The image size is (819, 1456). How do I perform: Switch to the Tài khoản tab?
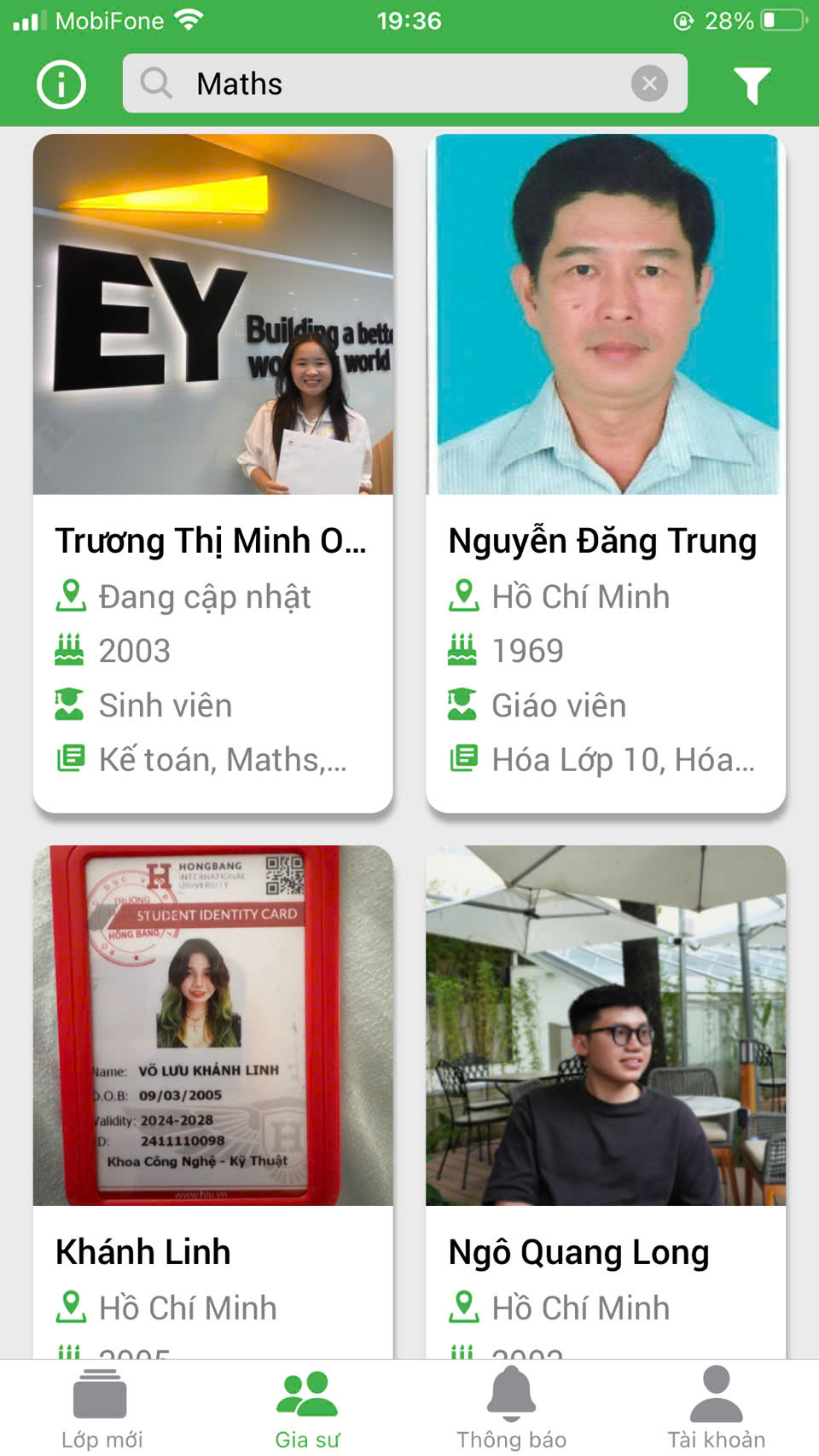pos(717,1407)
